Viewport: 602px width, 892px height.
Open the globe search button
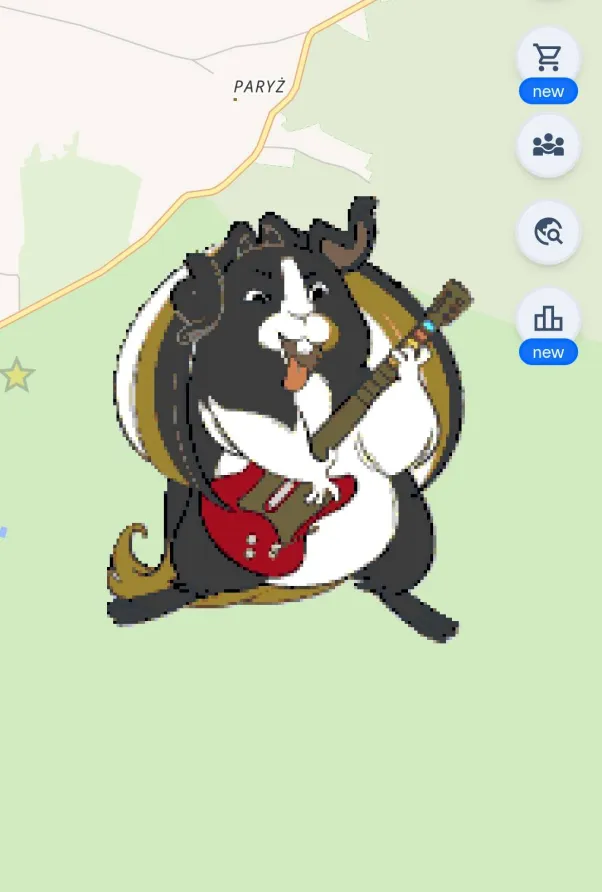point(548,233)
